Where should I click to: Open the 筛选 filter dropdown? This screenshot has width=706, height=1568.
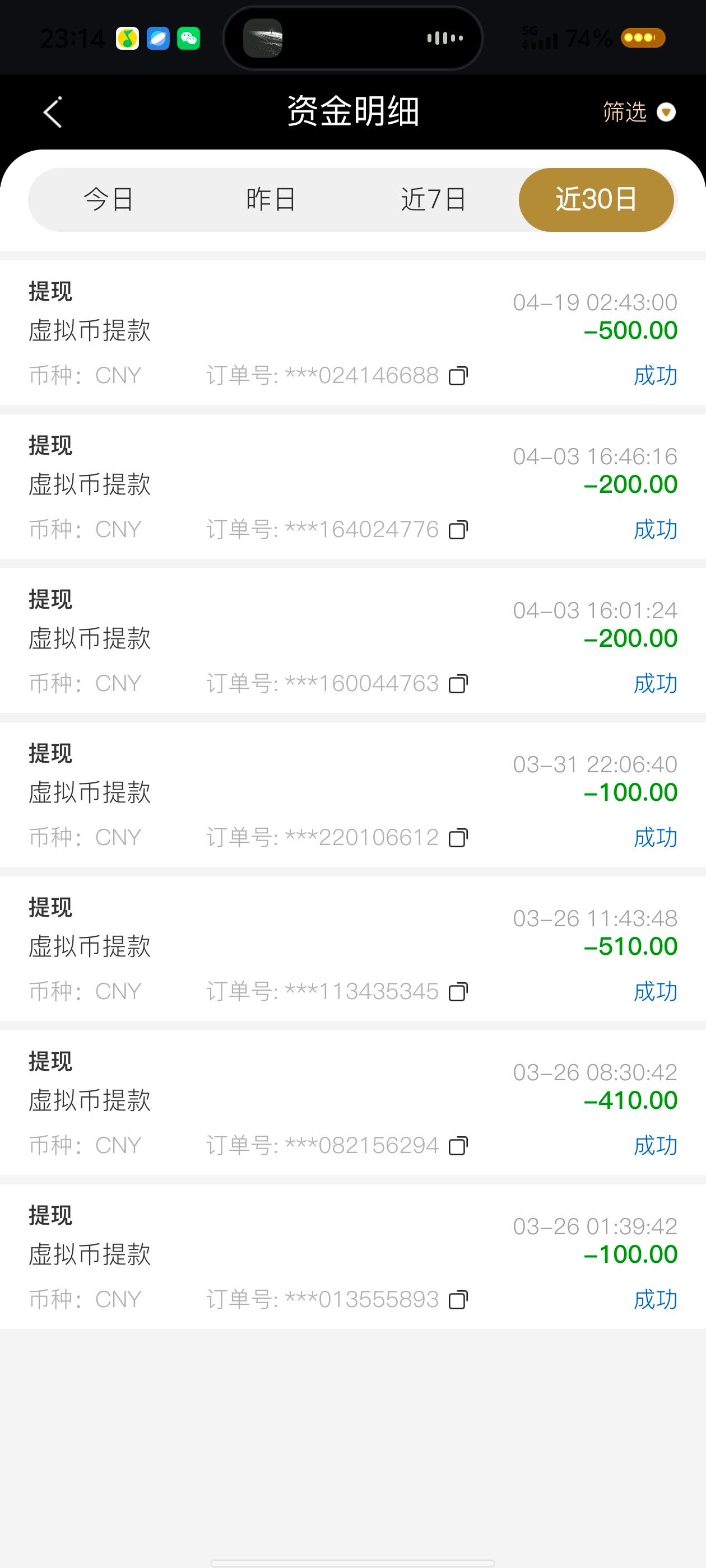tap(638, 113)
